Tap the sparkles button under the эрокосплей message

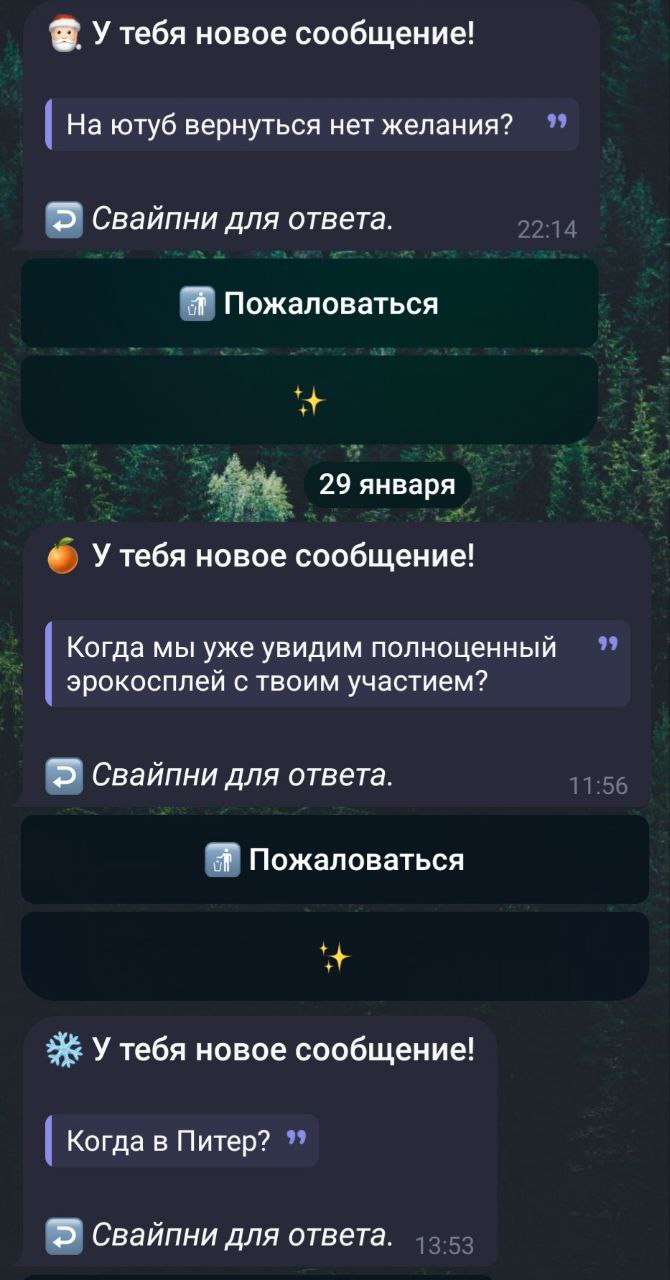click(x=335, y=956)
